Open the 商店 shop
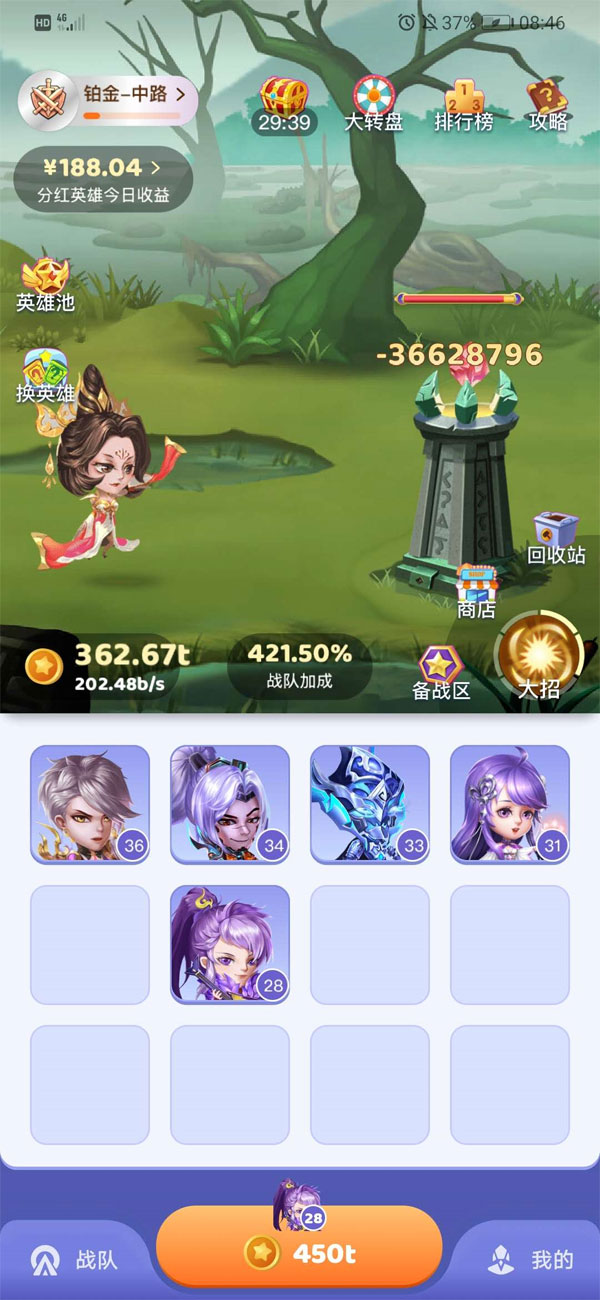This screenshot has width=600, height=1300. (x=476, y=590)
